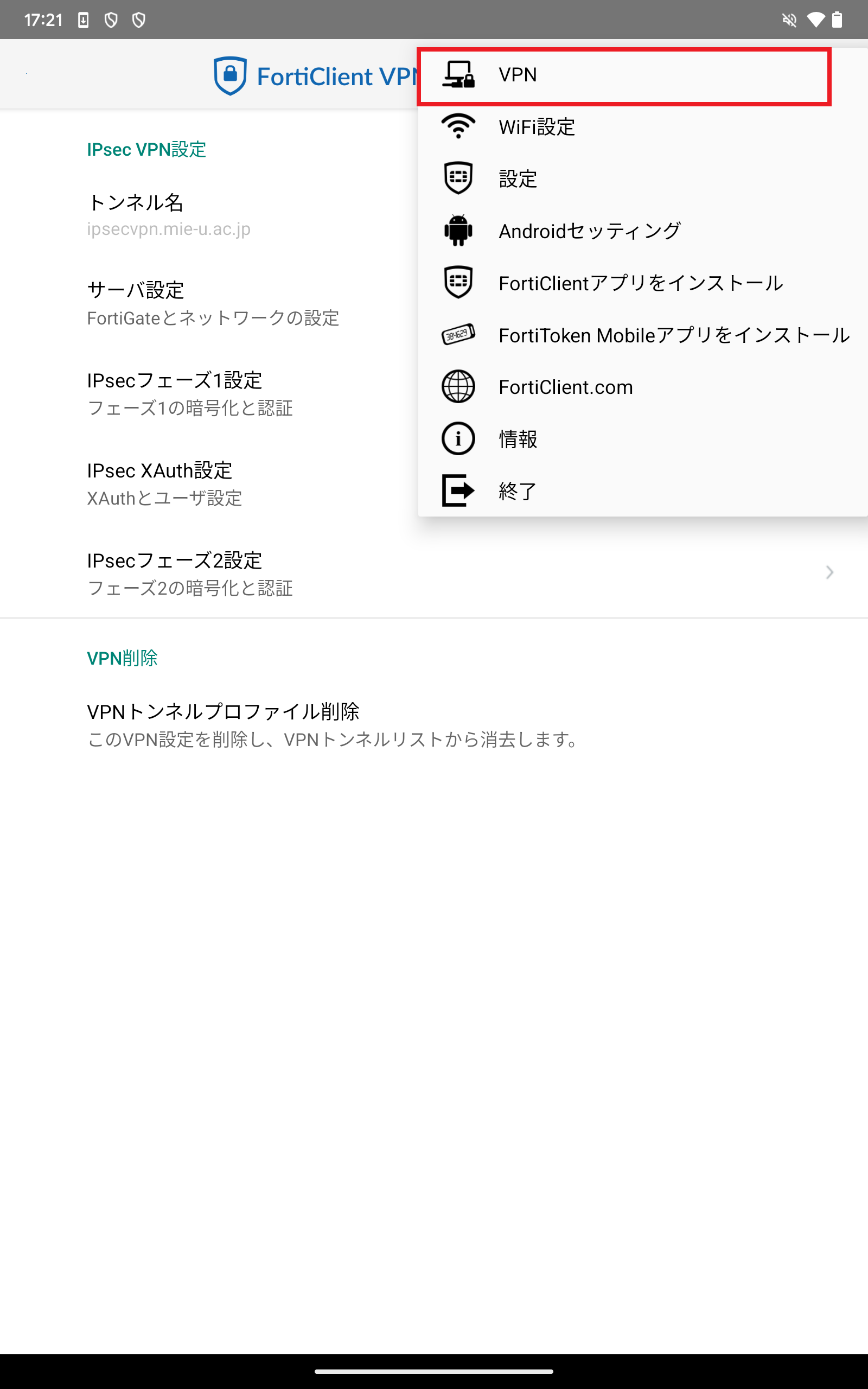The width and height of the screenshot is (868, 1389).
Task: Choose FortiClientアプリをインストール
Action: pos(623,283)
